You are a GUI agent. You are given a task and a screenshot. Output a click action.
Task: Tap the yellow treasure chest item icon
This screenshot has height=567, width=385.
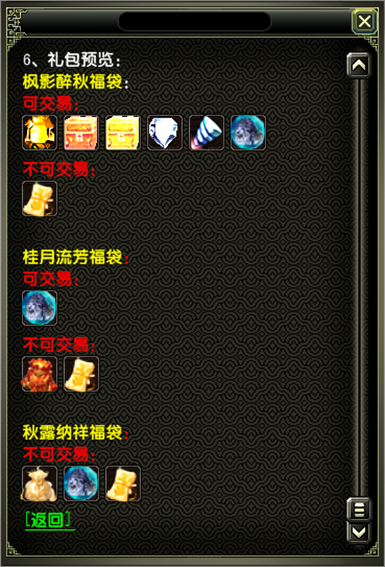pos(123,133)
